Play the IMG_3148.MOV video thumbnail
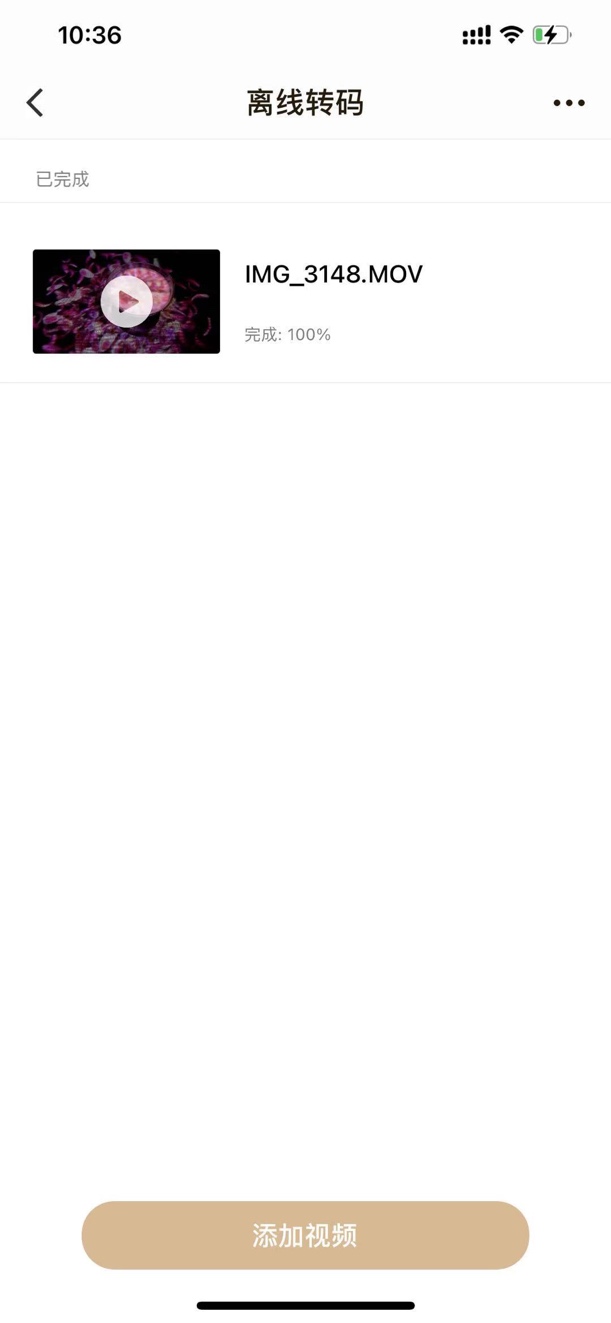Image resolution: width=611 pixels, height=1323 pixels. [x=127, y=301]
